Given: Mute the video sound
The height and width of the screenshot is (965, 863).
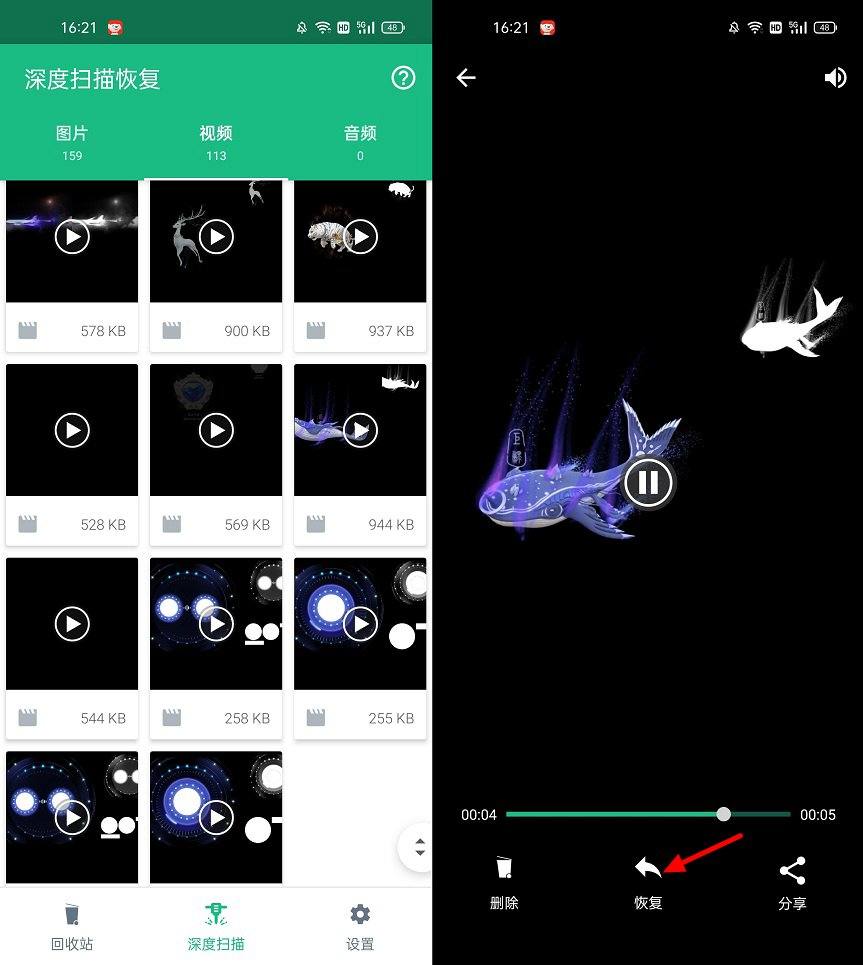Looking at the screenshot, I should 835,78.
